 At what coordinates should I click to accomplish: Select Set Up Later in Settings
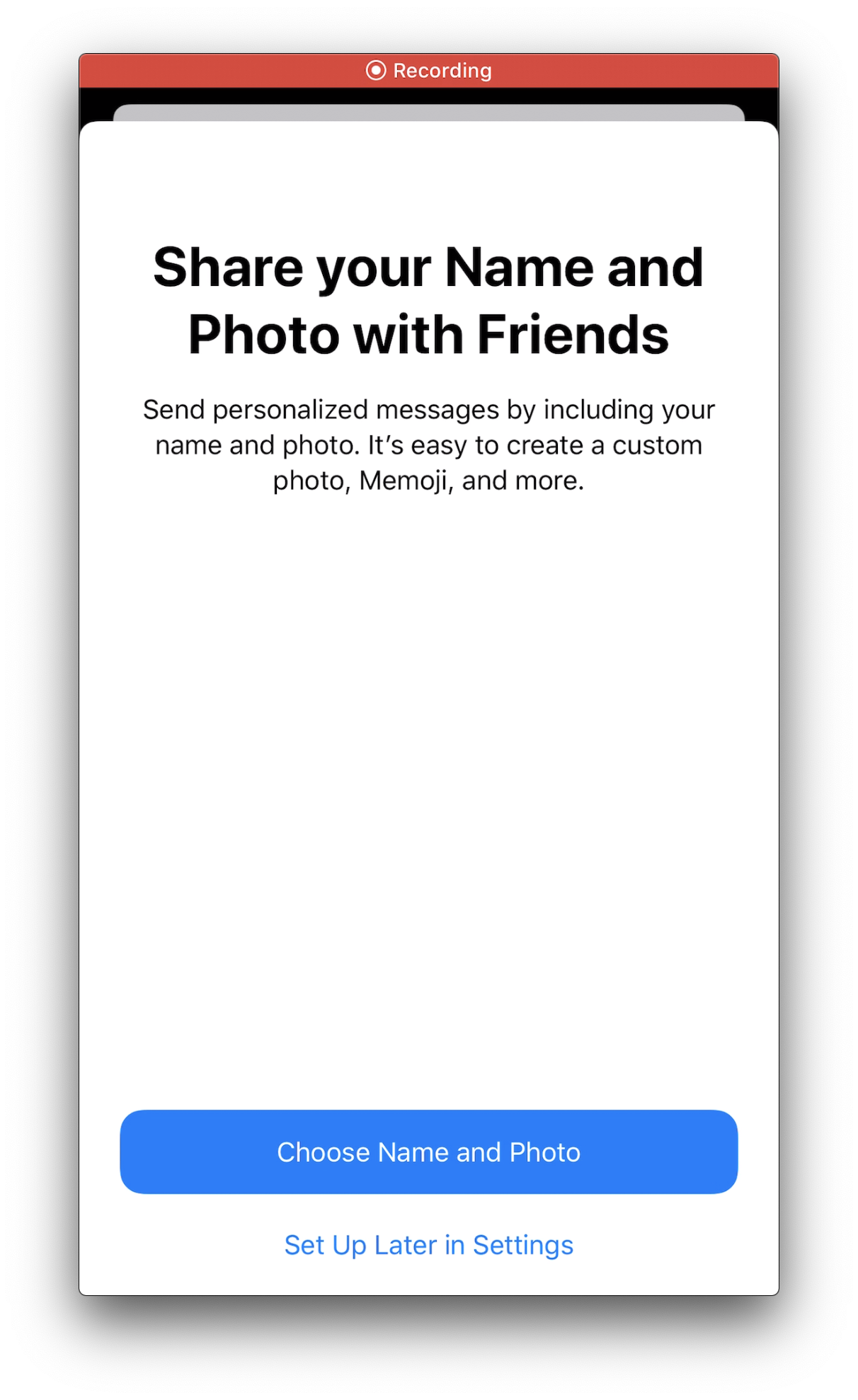click(x=428, y=1245)
